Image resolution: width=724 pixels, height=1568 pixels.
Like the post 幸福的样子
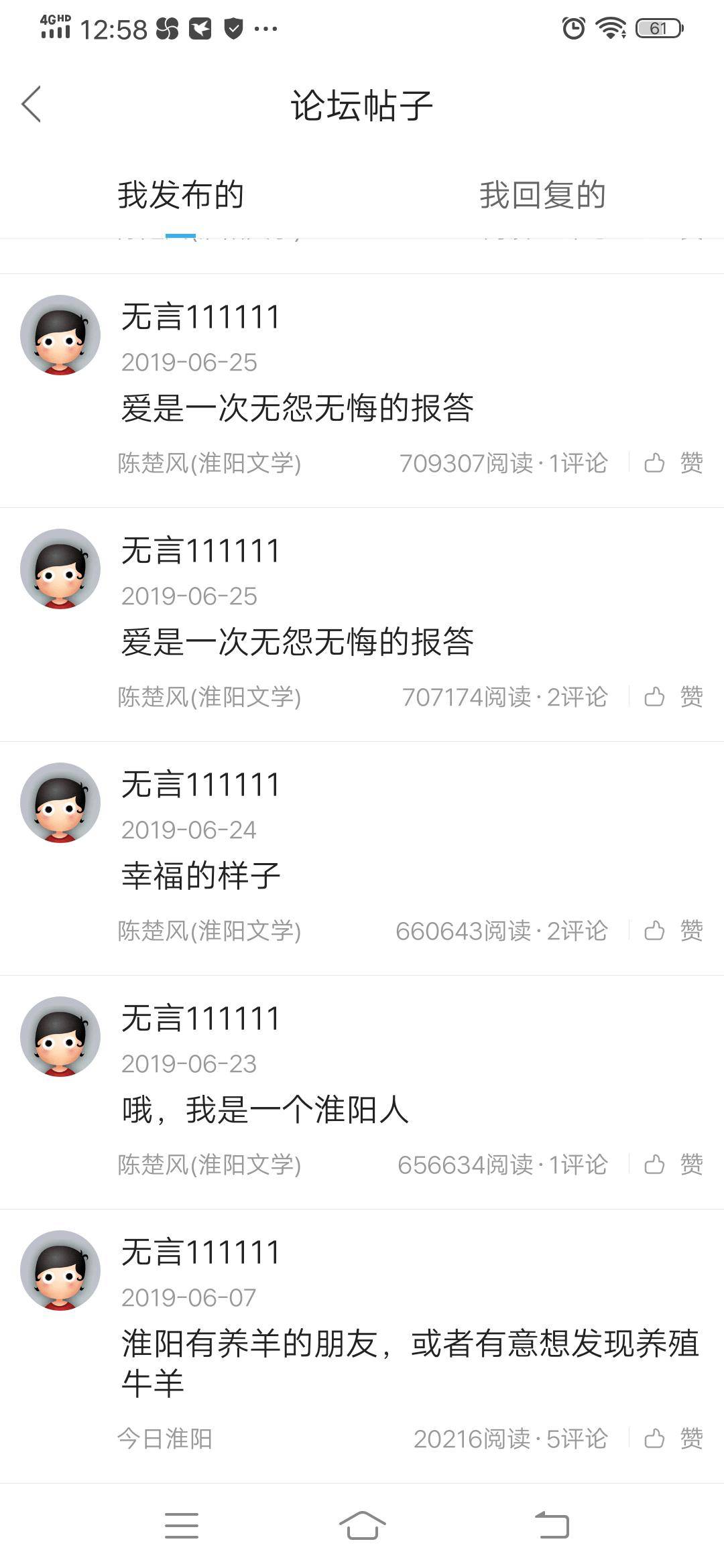tap(673, 931)
